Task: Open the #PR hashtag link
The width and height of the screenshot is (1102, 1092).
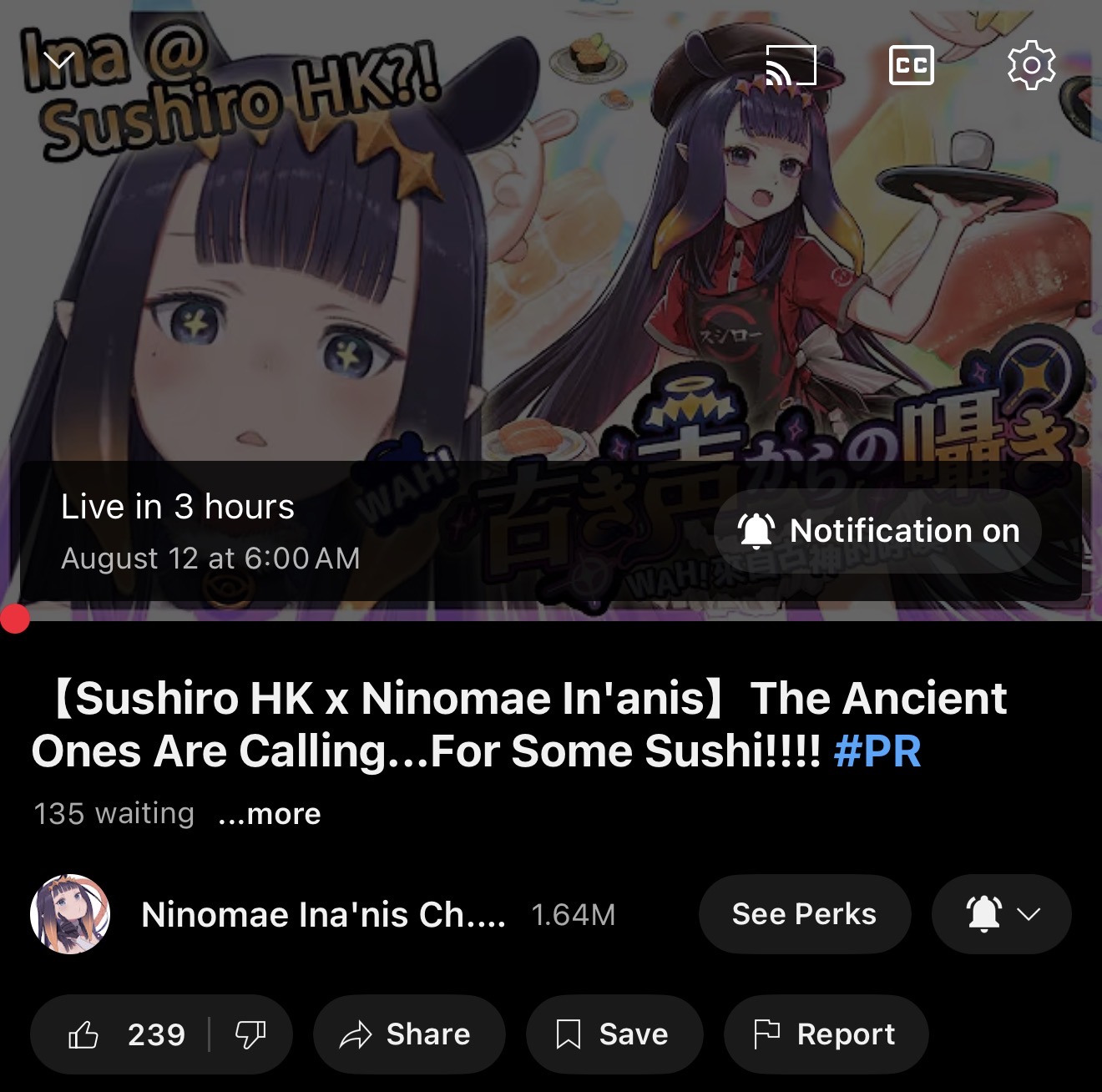Action: pyautogui.click(x=877, y=751)
